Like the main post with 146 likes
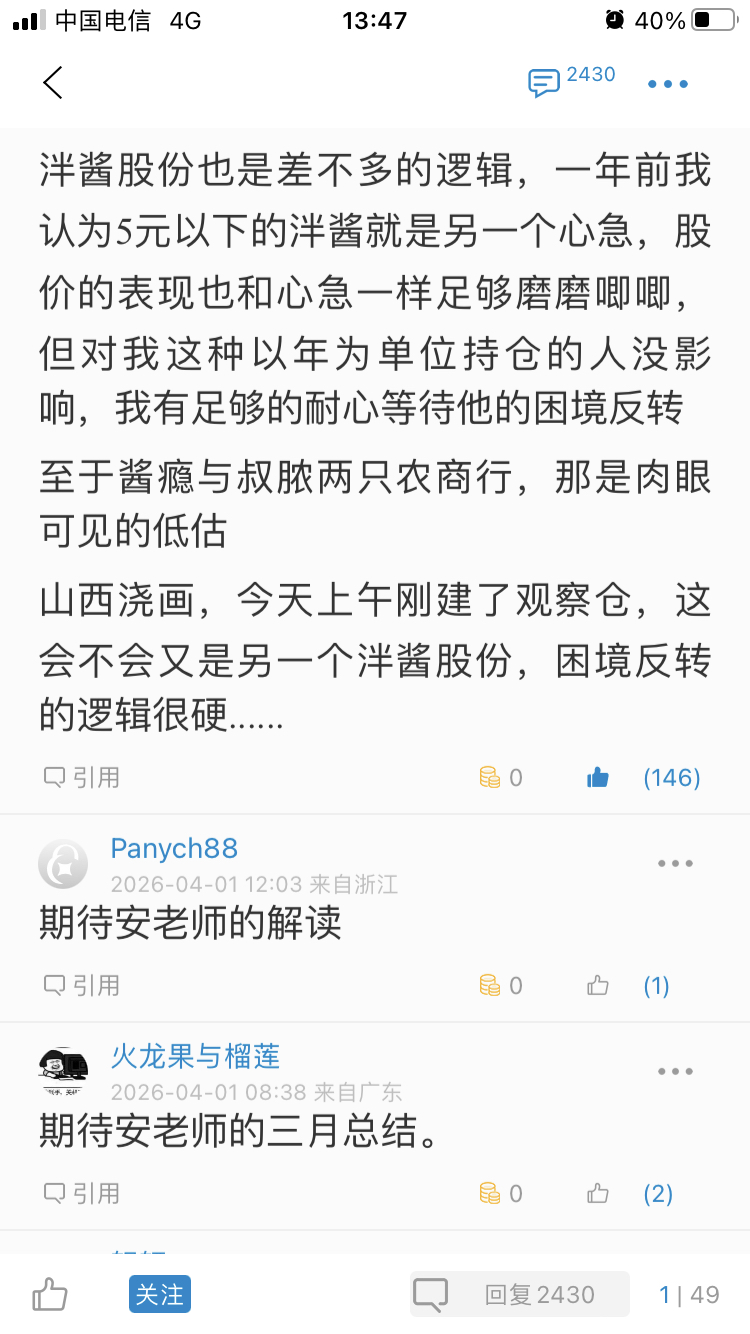Viewport: 750px width, 1334px height. (x=598, y=777)
